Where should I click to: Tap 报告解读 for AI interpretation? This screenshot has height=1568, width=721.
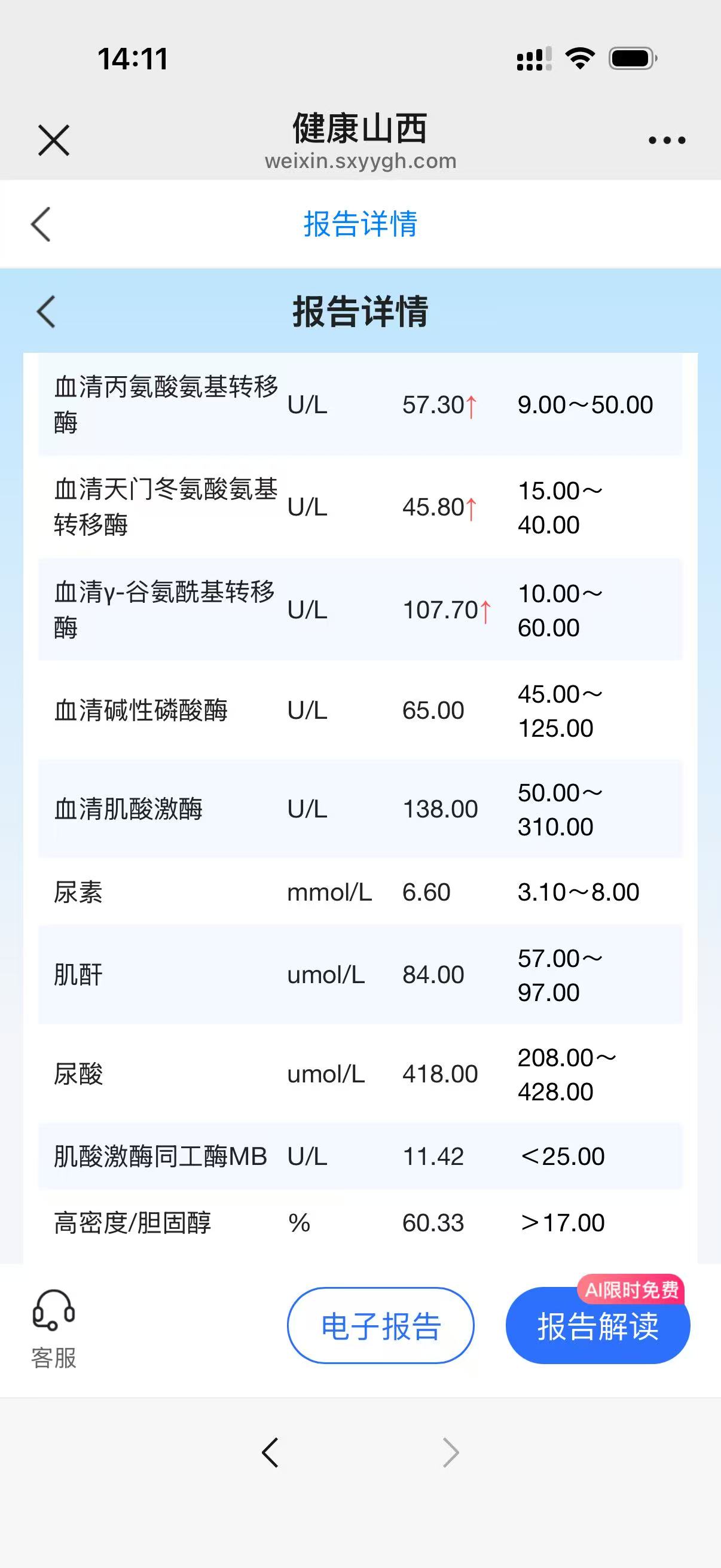point(597,1326)
